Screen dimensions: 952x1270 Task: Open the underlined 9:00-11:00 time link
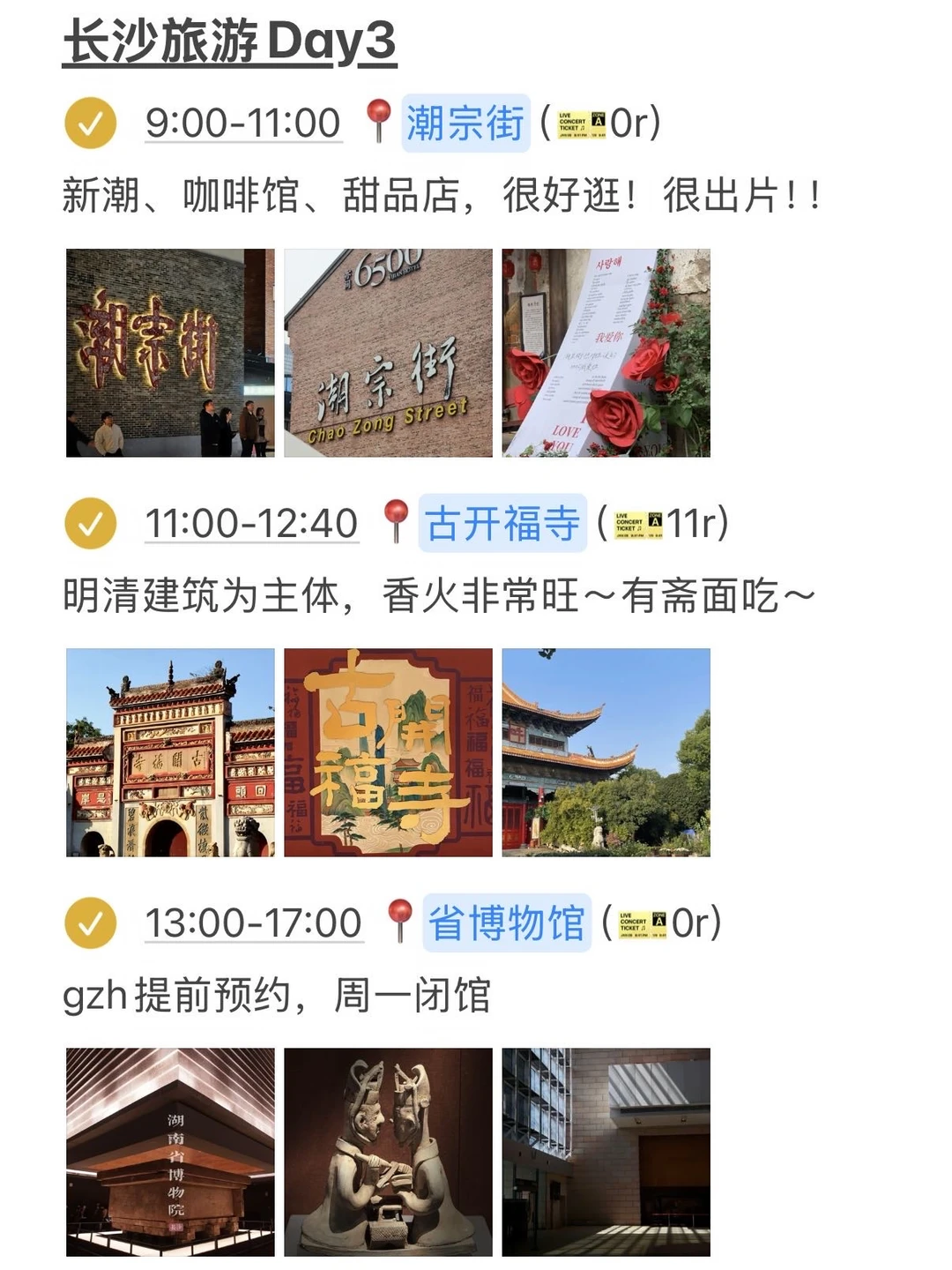243,123
